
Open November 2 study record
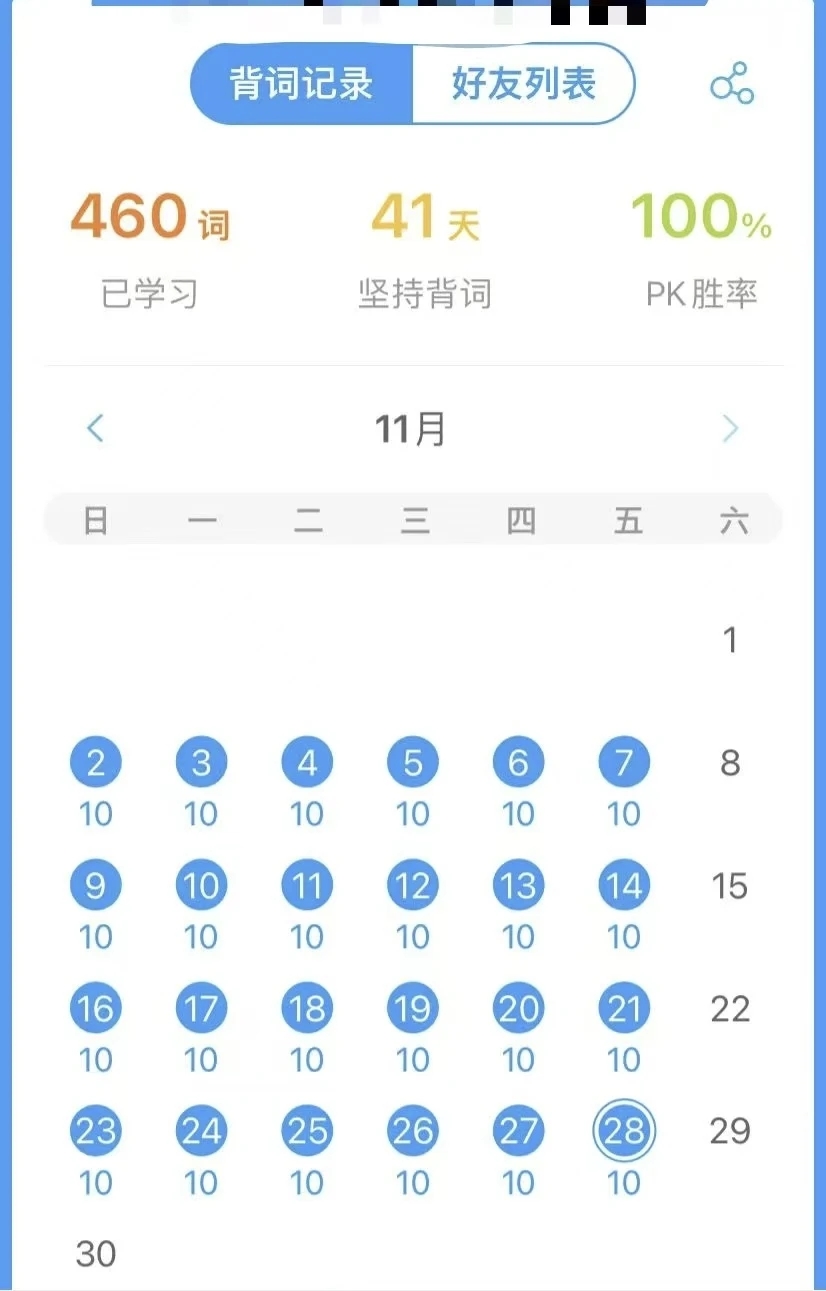pos(96,764)
